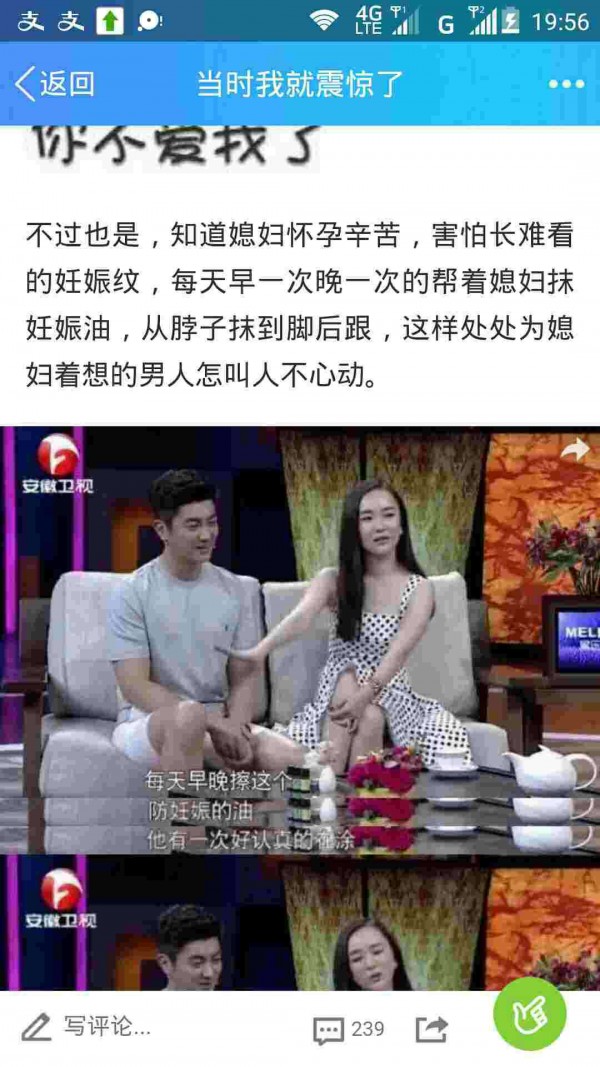Image resolution: width=600 pixels, height=1067 pixels.
Task: Open the three-dot overflow menu
Action: click(x=566, y=84)
